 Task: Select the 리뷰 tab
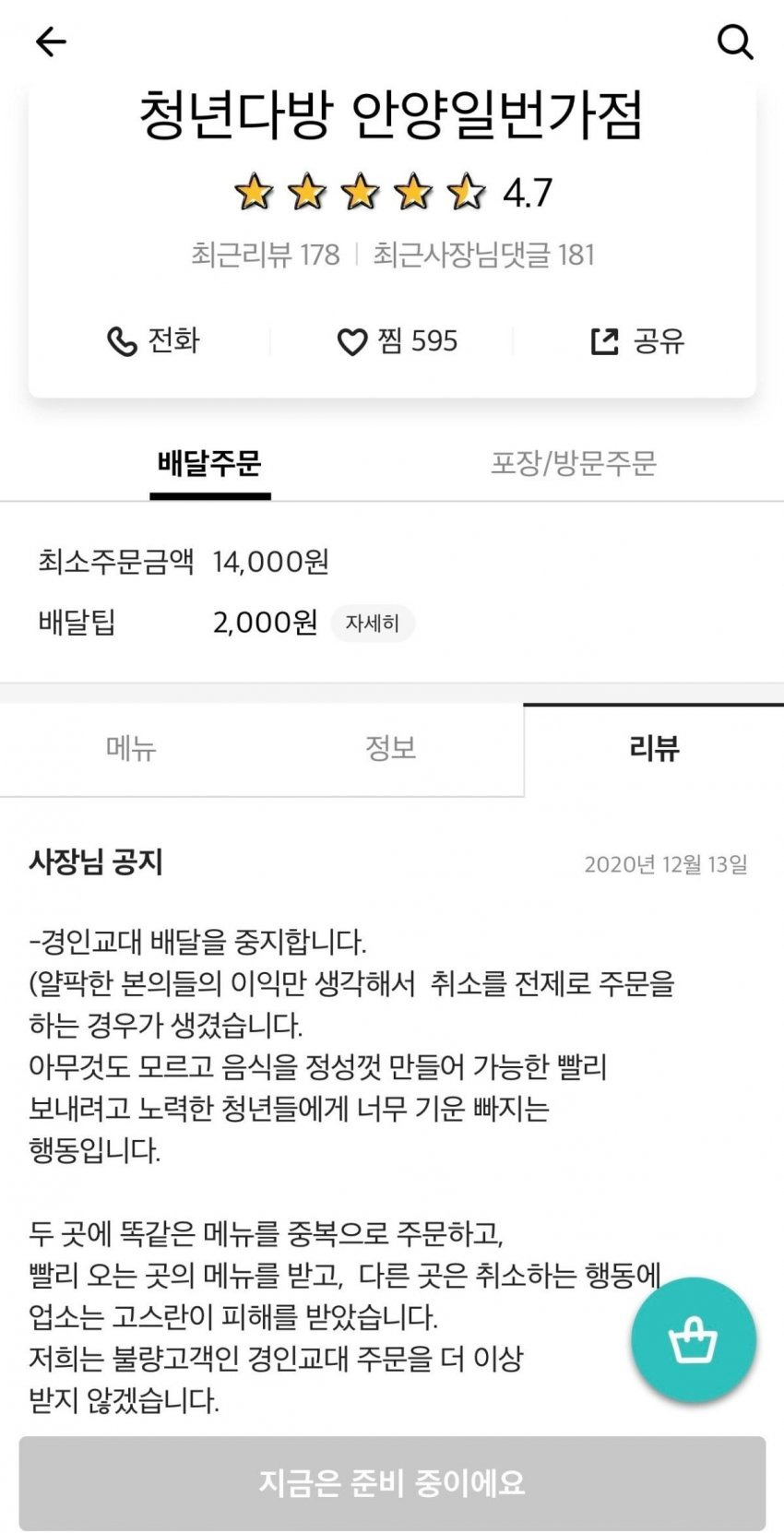click(x=654, y=748)
